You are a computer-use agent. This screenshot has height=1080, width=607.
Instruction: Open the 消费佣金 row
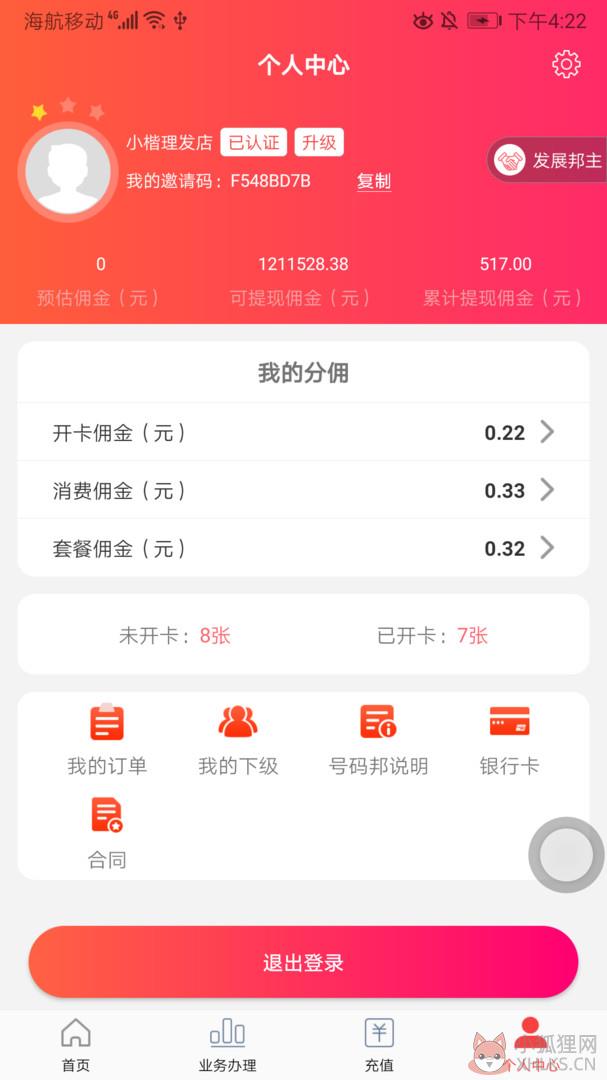coord(303,490)
